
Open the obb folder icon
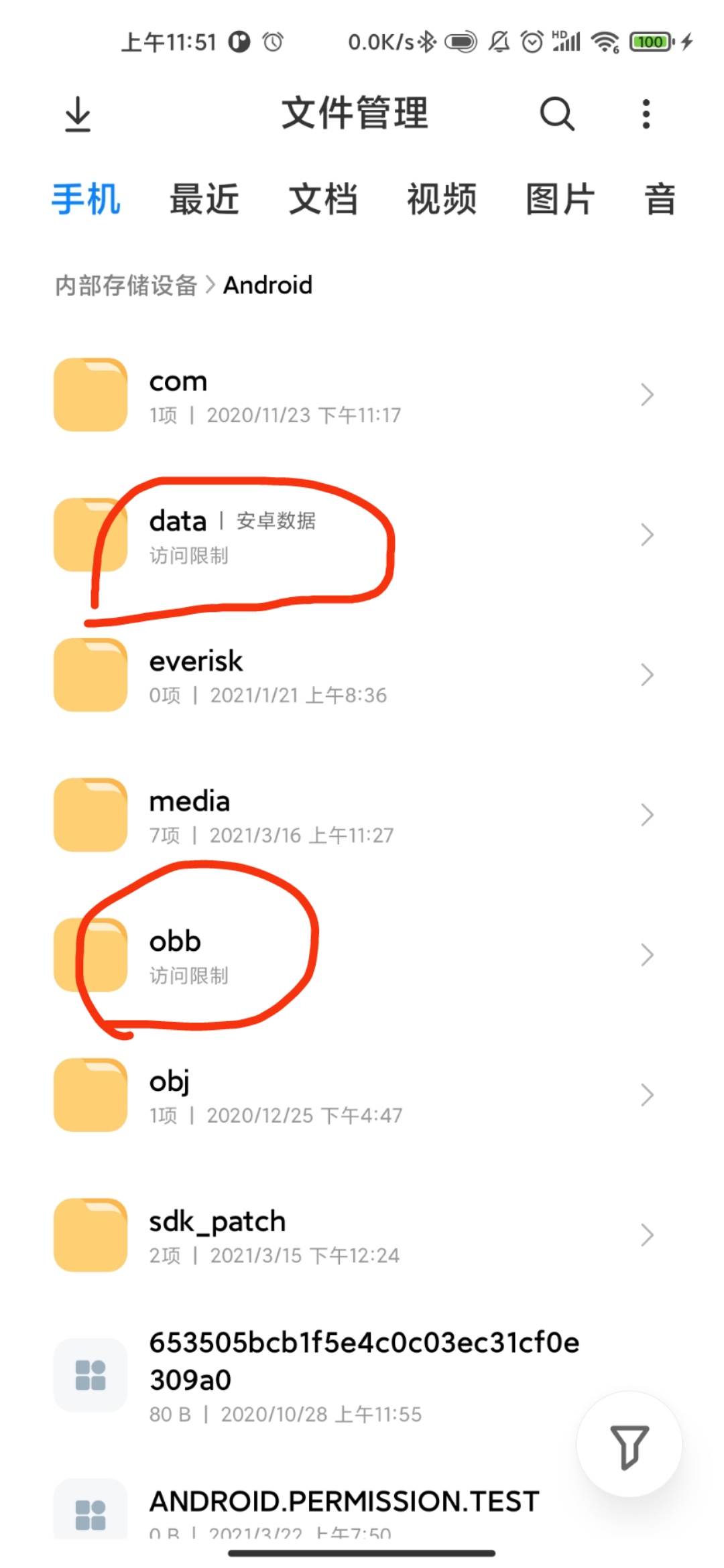[90, 954]
